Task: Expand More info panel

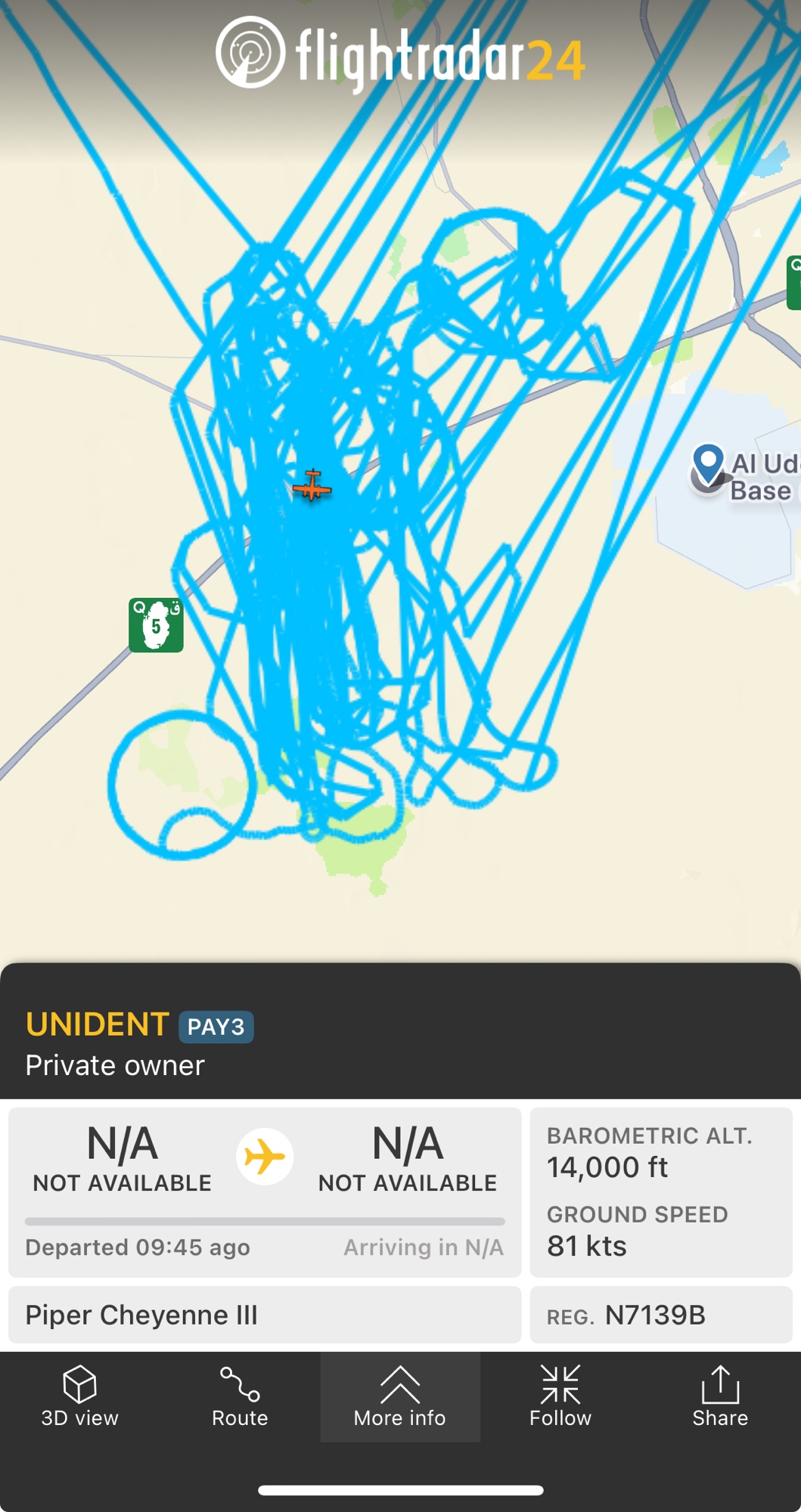Action: pos(400,1396)
